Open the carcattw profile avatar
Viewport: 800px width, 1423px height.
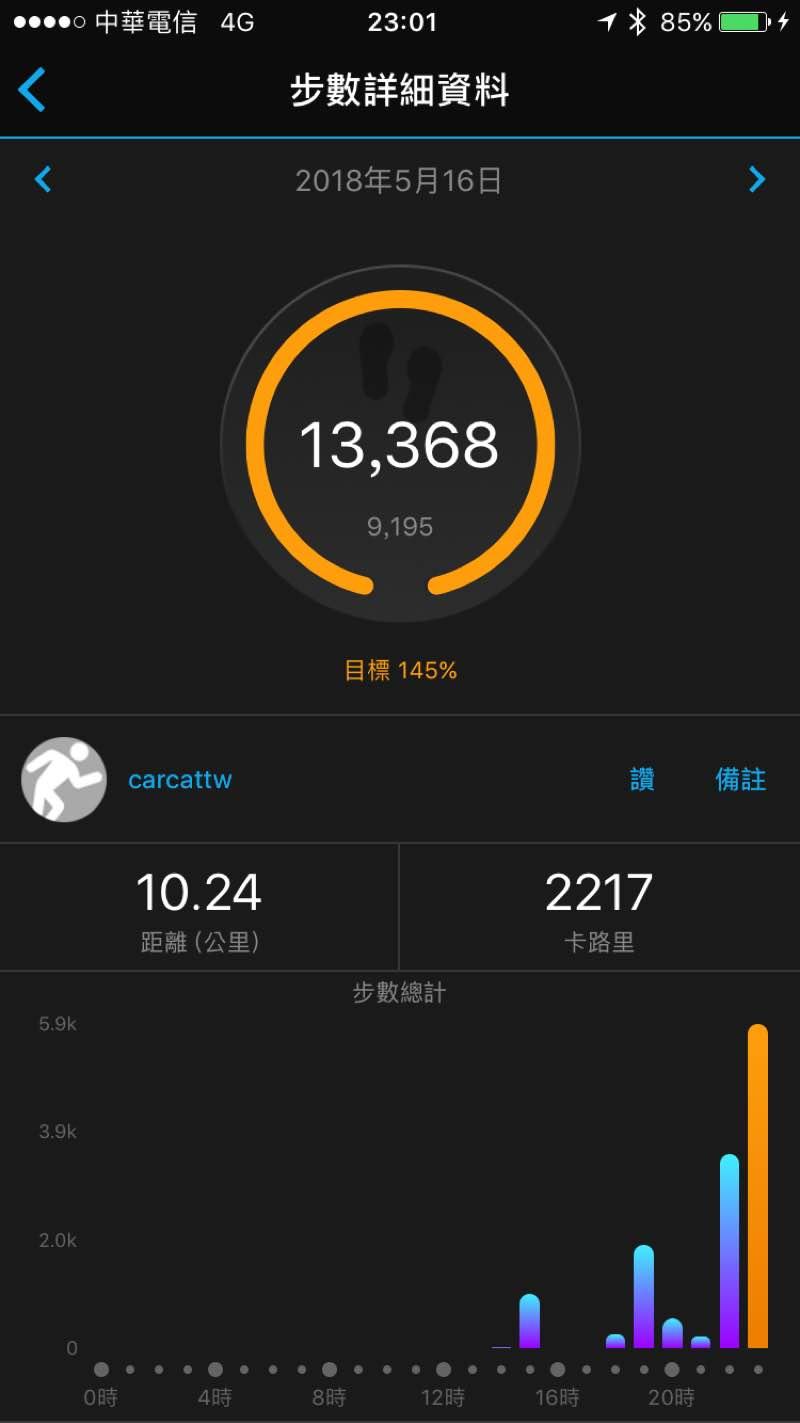64,780
